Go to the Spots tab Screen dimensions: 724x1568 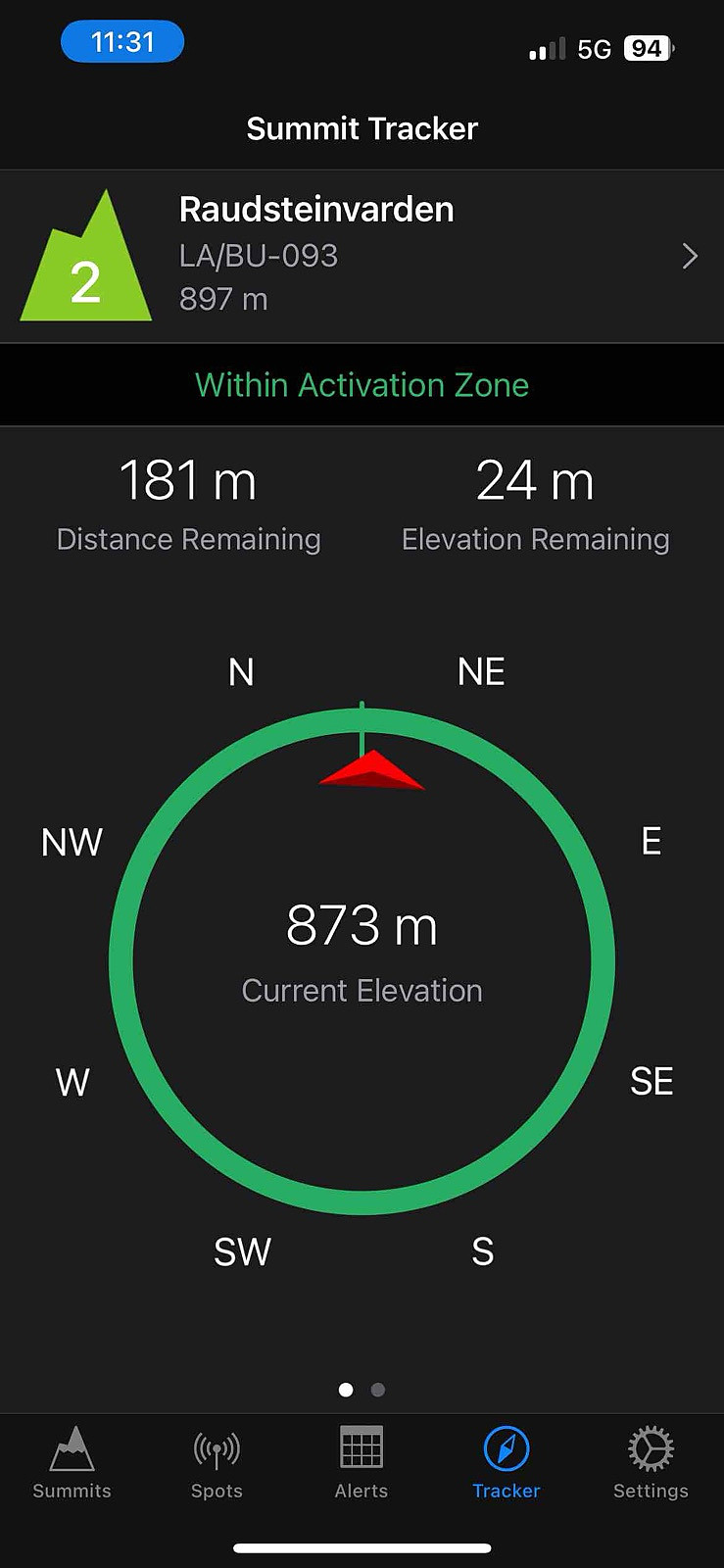(217, 1464)
